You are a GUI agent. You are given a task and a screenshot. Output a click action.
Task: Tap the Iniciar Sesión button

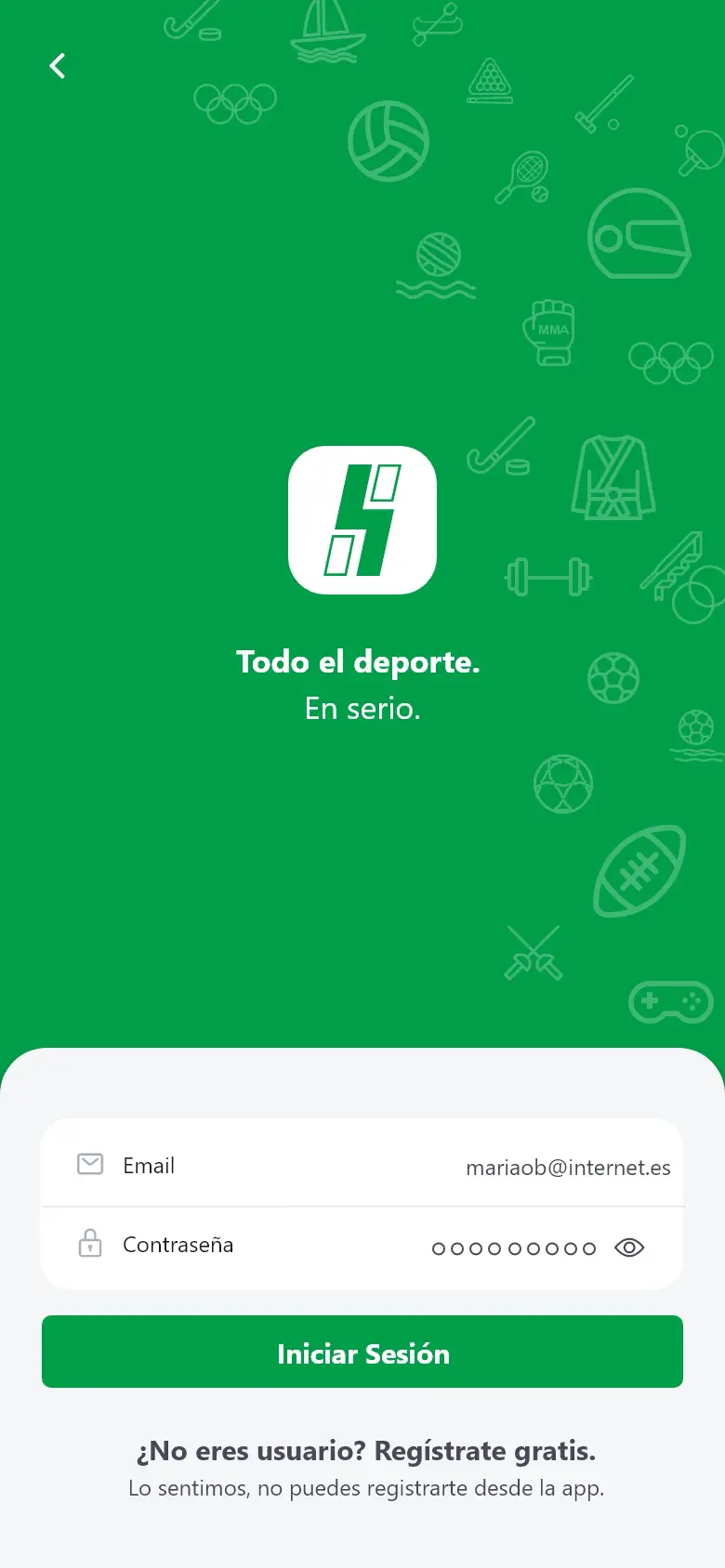[362, 1352]
